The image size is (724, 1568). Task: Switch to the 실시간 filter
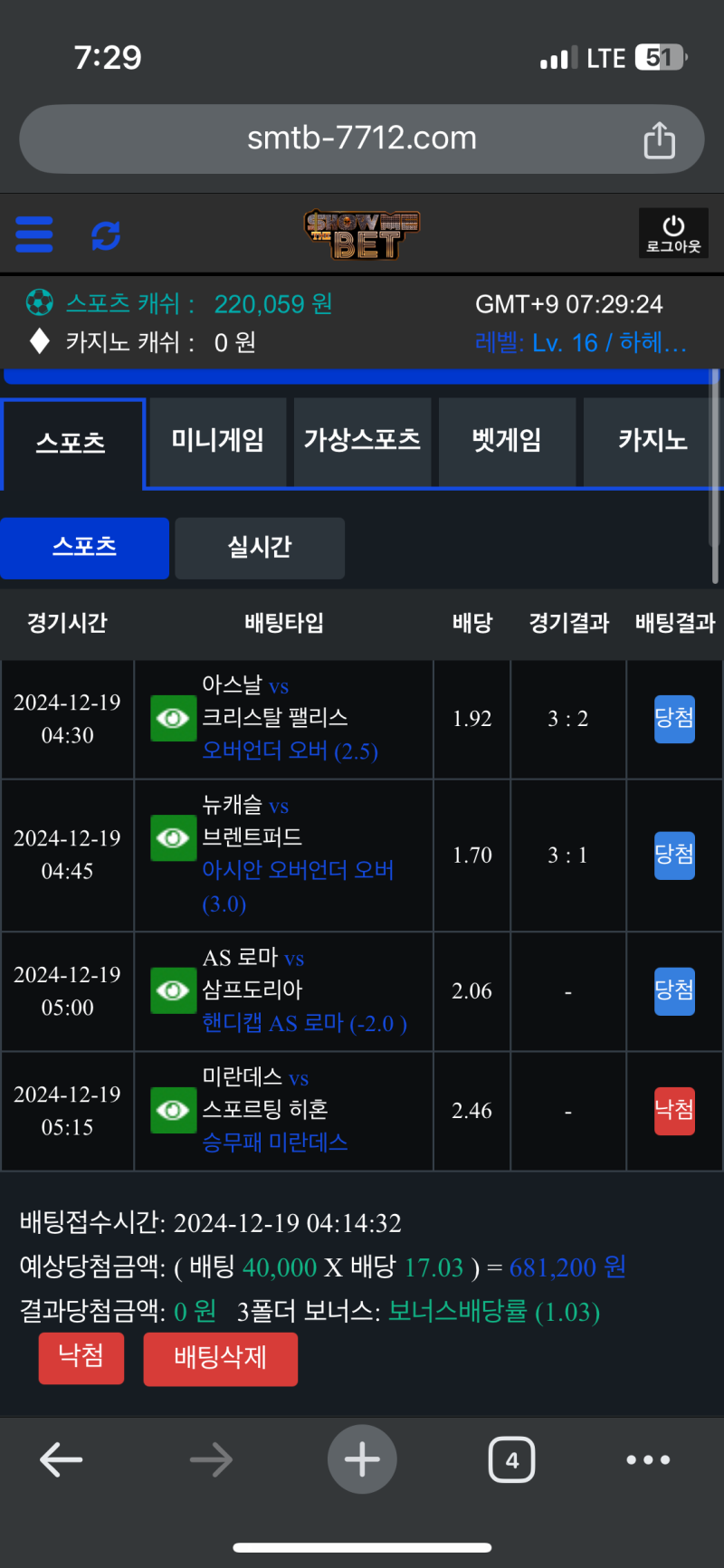pos(260,548)
